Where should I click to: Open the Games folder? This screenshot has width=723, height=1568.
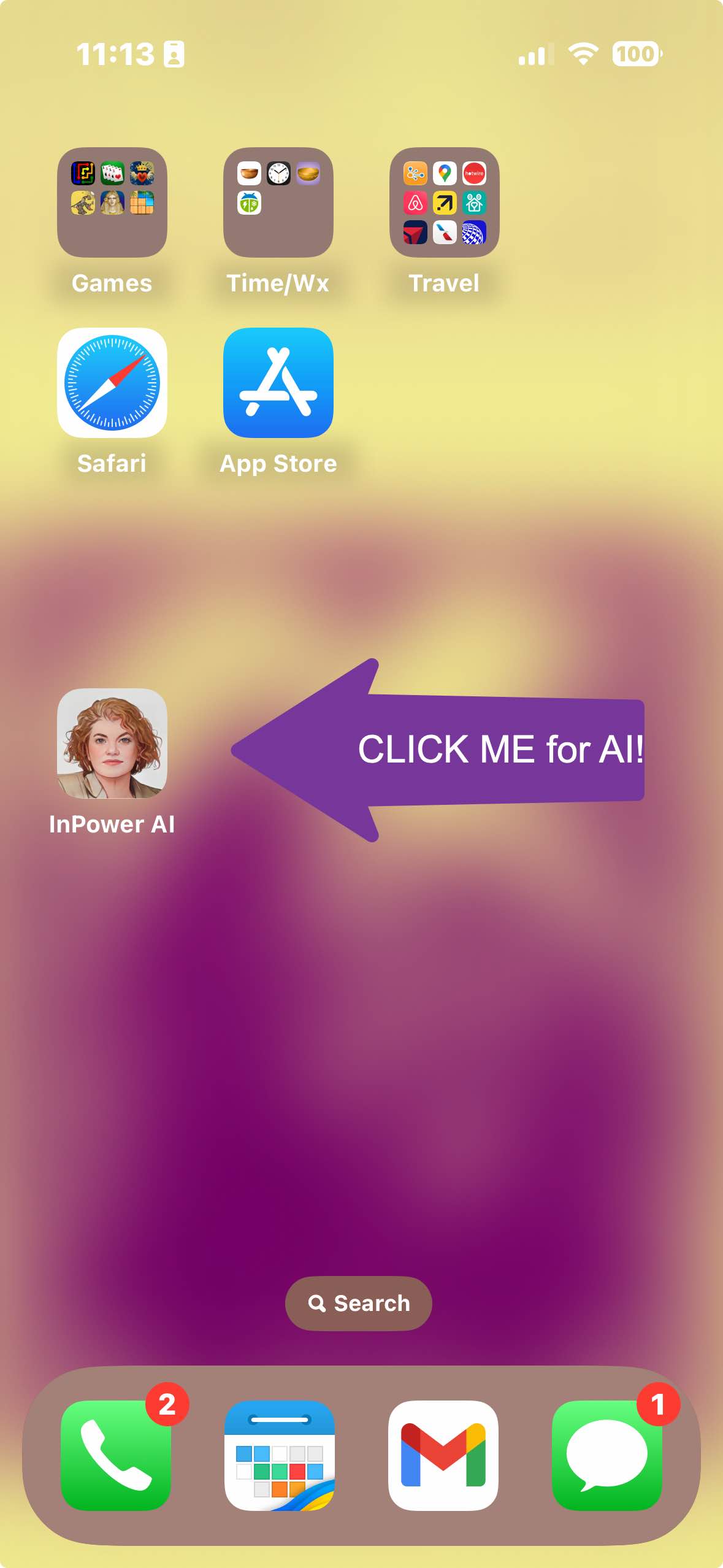pos(112,202)
